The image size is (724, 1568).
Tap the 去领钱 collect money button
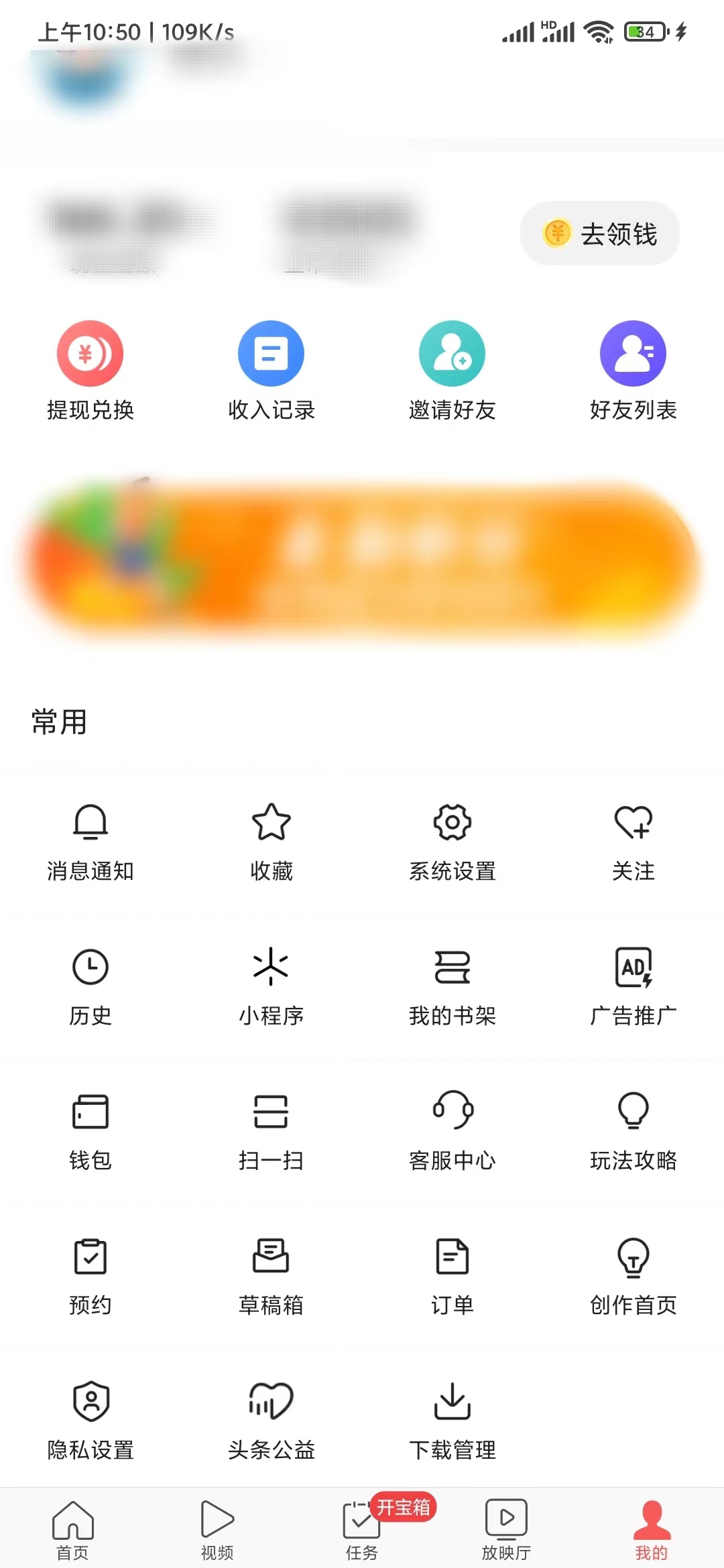click(600, 234)
